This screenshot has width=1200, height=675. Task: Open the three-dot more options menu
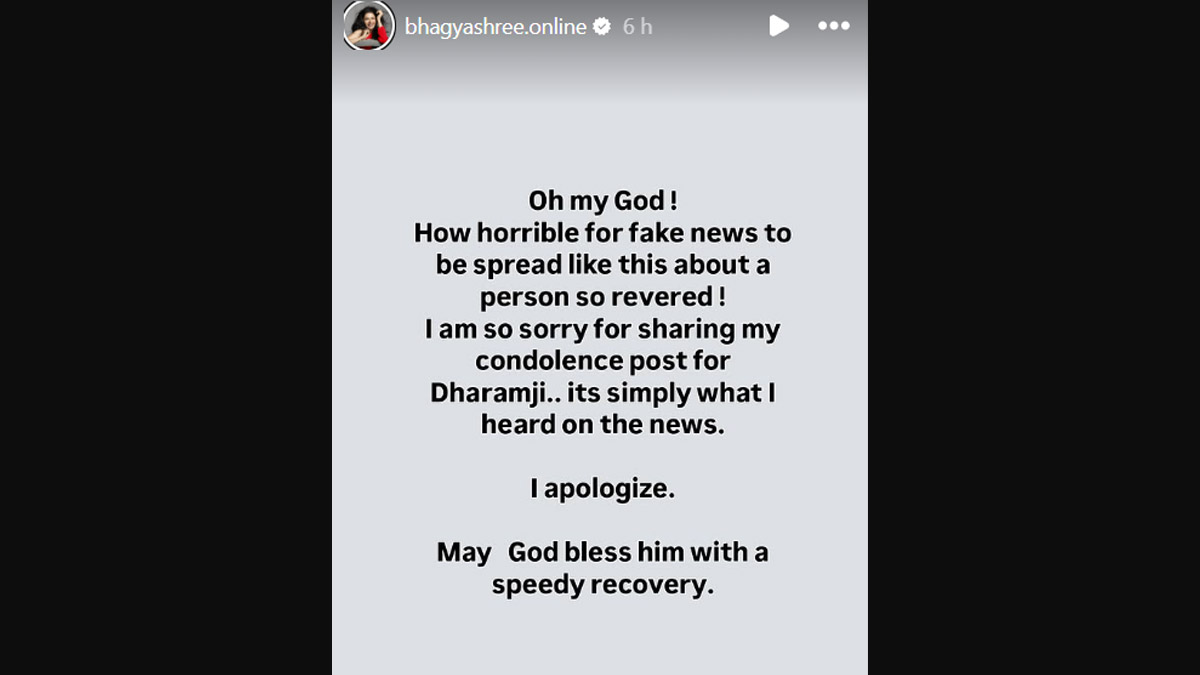click(833, 26)
